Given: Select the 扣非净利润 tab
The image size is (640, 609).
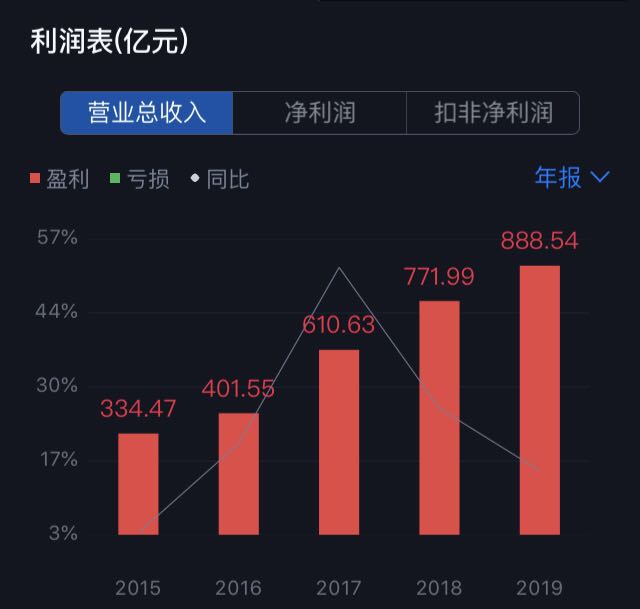Looking at the screenshot, I should [493, 112].
